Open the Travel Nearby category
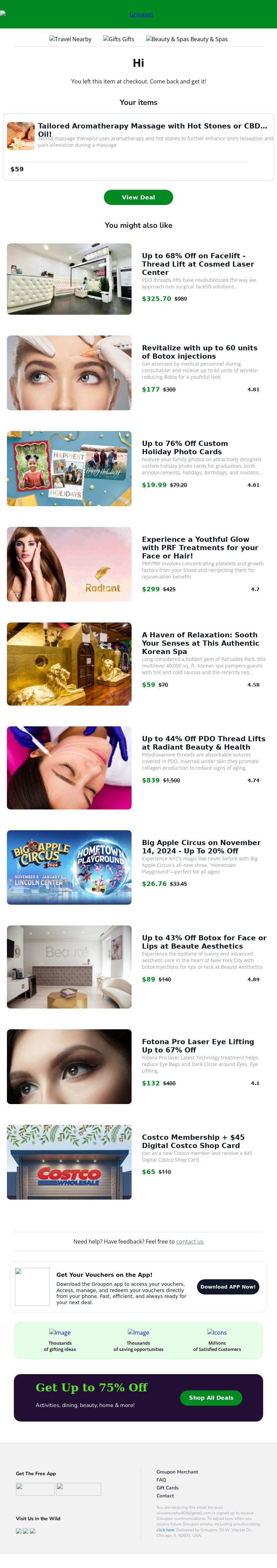 point(71,39)
